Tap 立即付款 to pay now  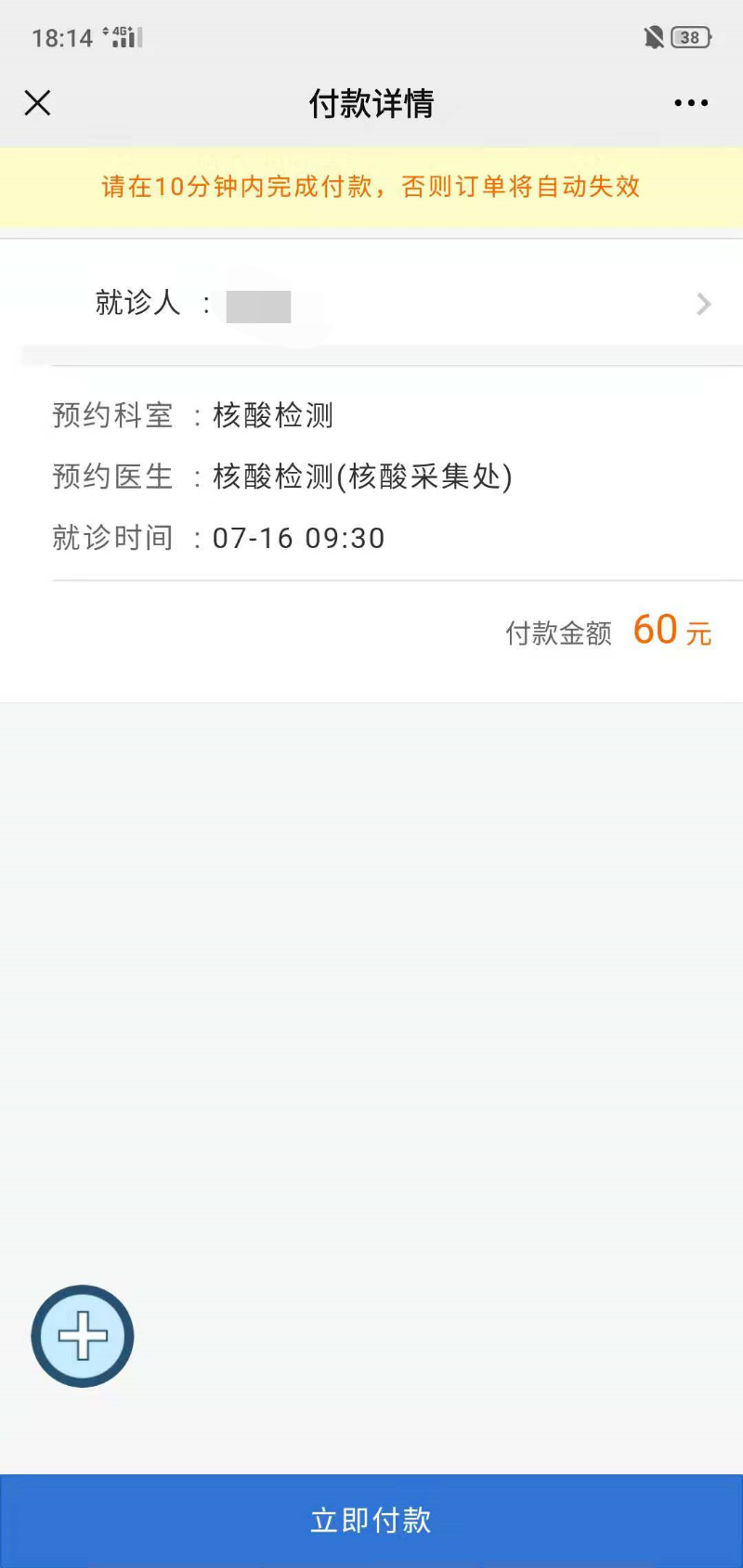[x=371, y=1520]
